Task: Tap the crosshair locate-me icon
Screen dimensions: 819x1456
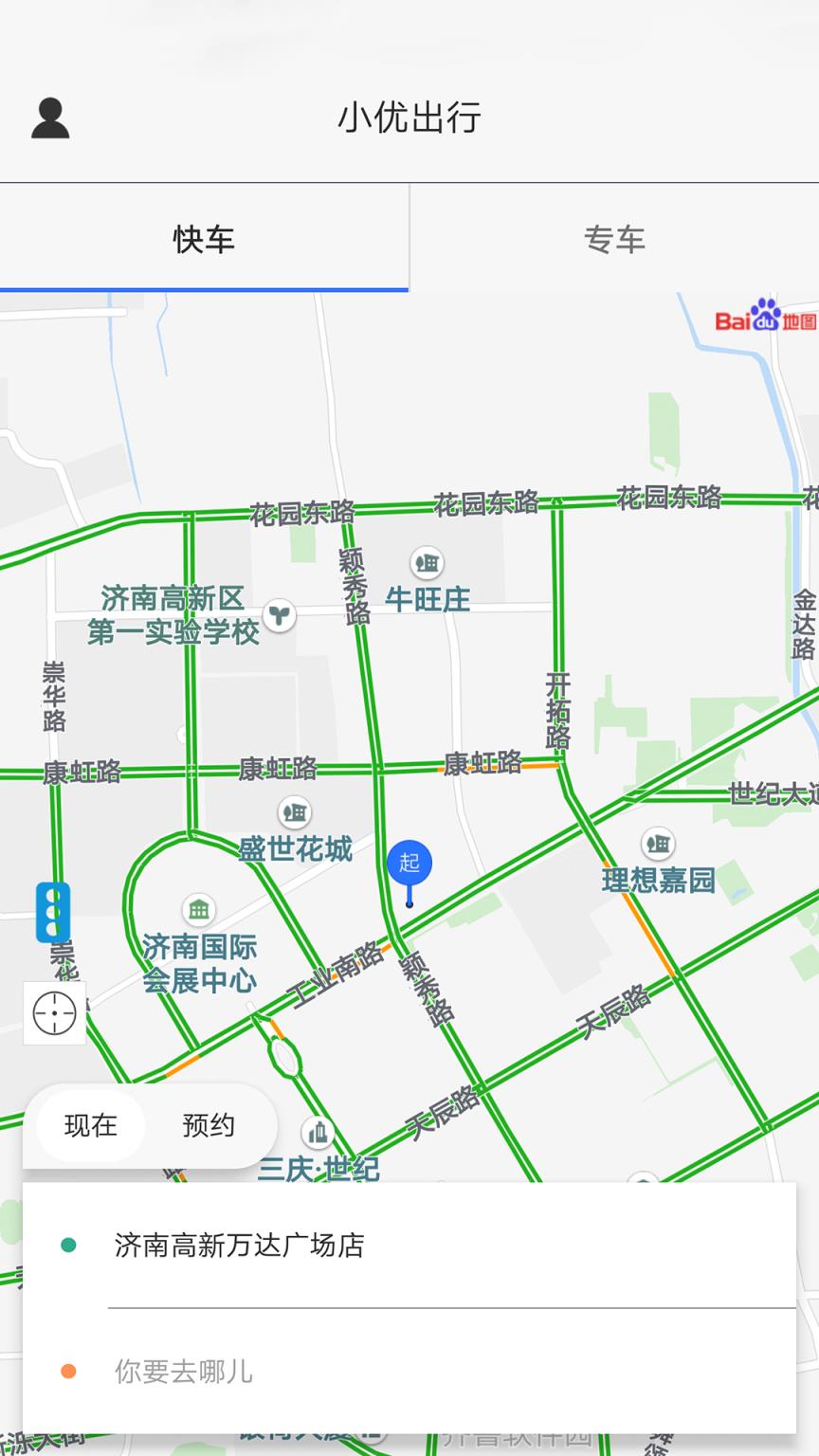Action: coord(54,1012)
